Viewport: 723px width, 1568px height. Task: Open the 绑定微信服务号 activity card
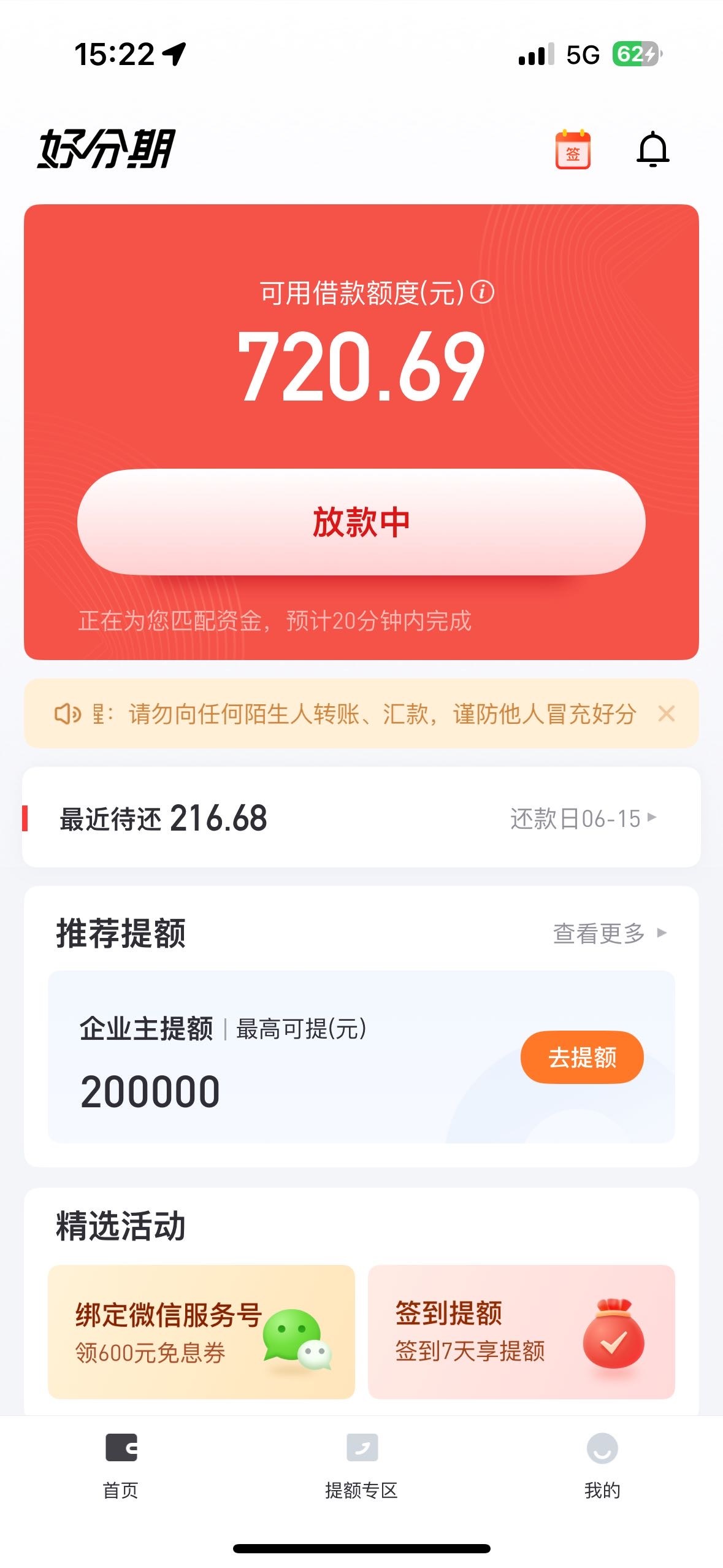[201, 1332]
